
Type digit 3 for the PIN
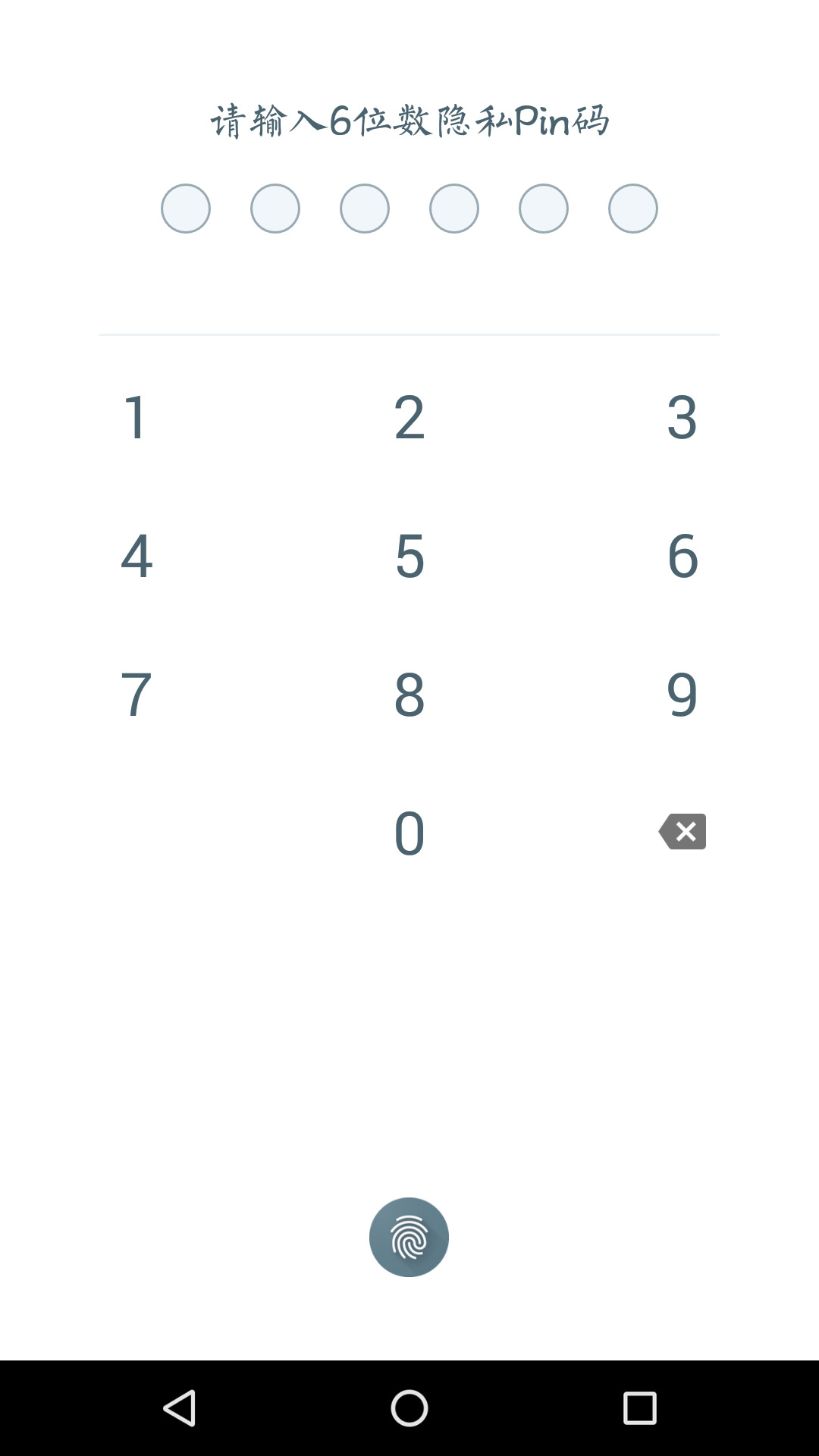(x=682, y=416)
